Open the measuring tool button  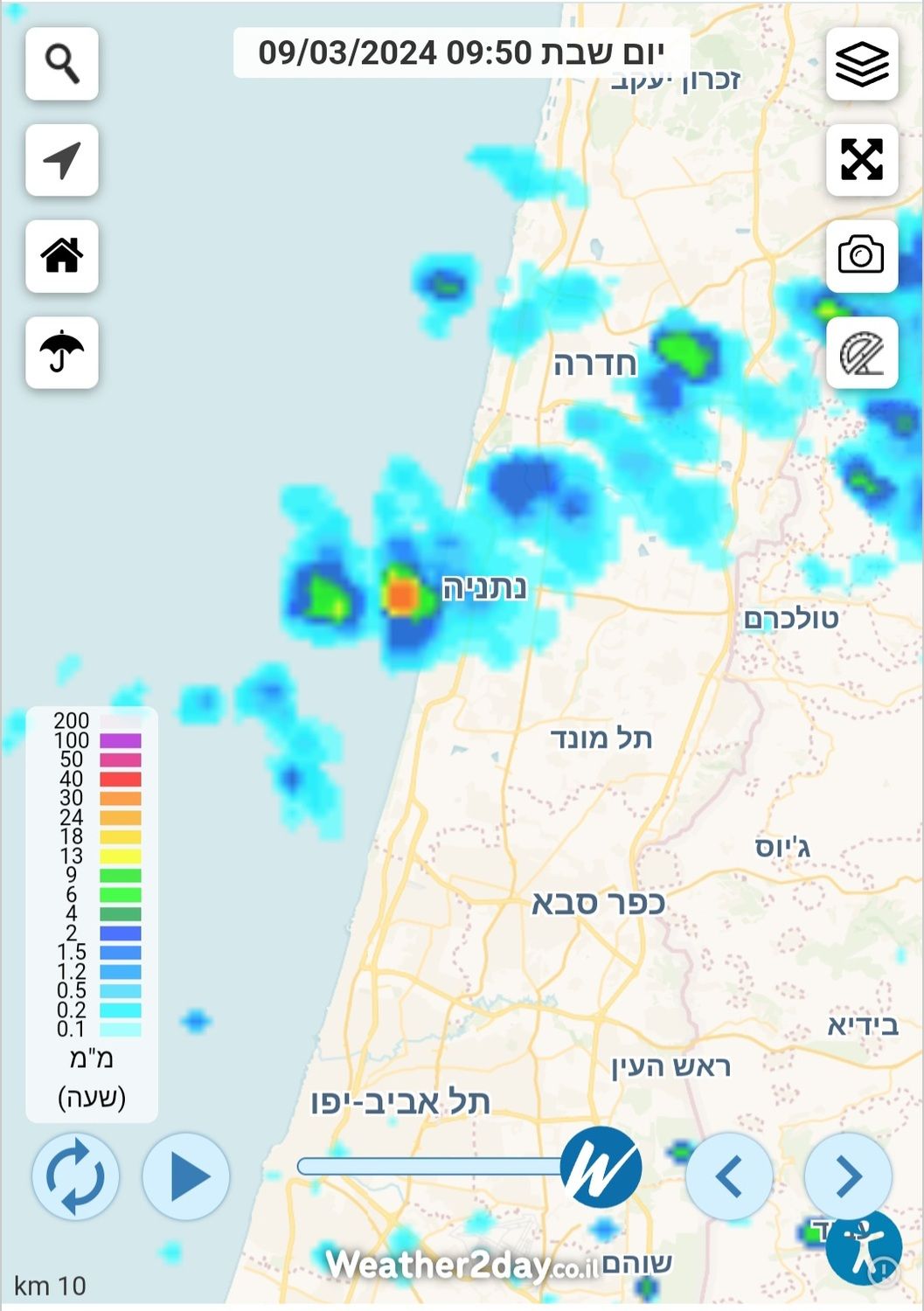click(x=862, y=352)
